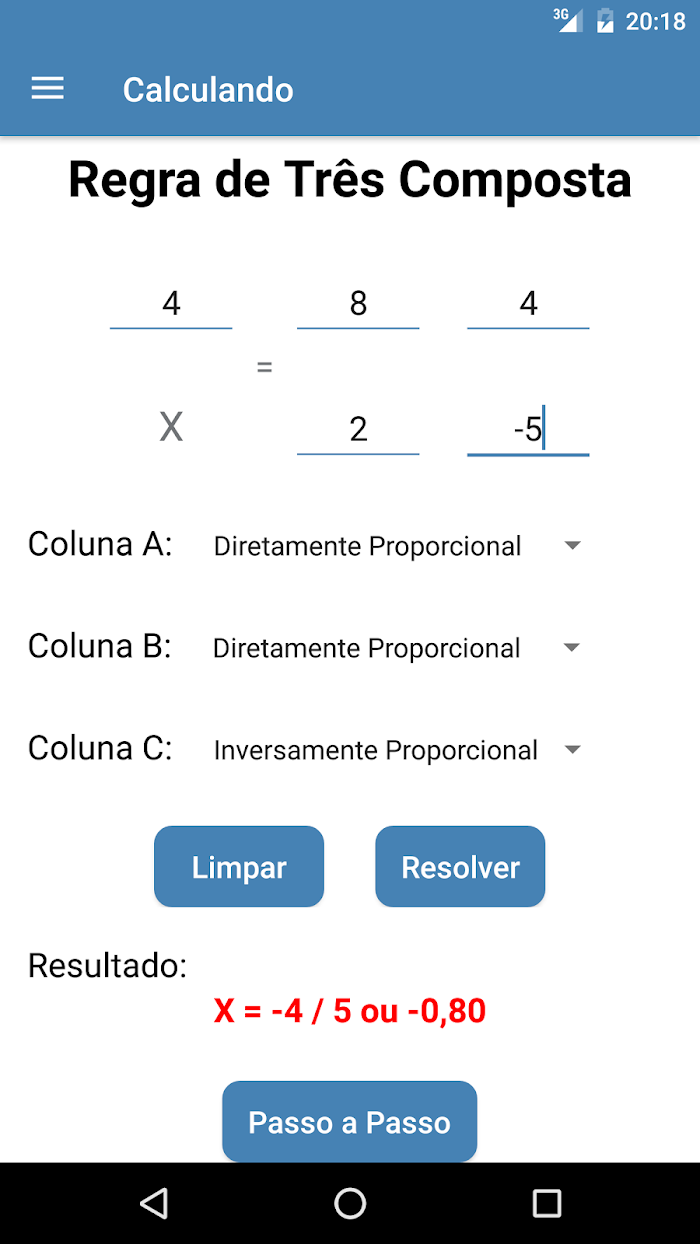Edit the top middle field containing 8

[x=358, y=303]
